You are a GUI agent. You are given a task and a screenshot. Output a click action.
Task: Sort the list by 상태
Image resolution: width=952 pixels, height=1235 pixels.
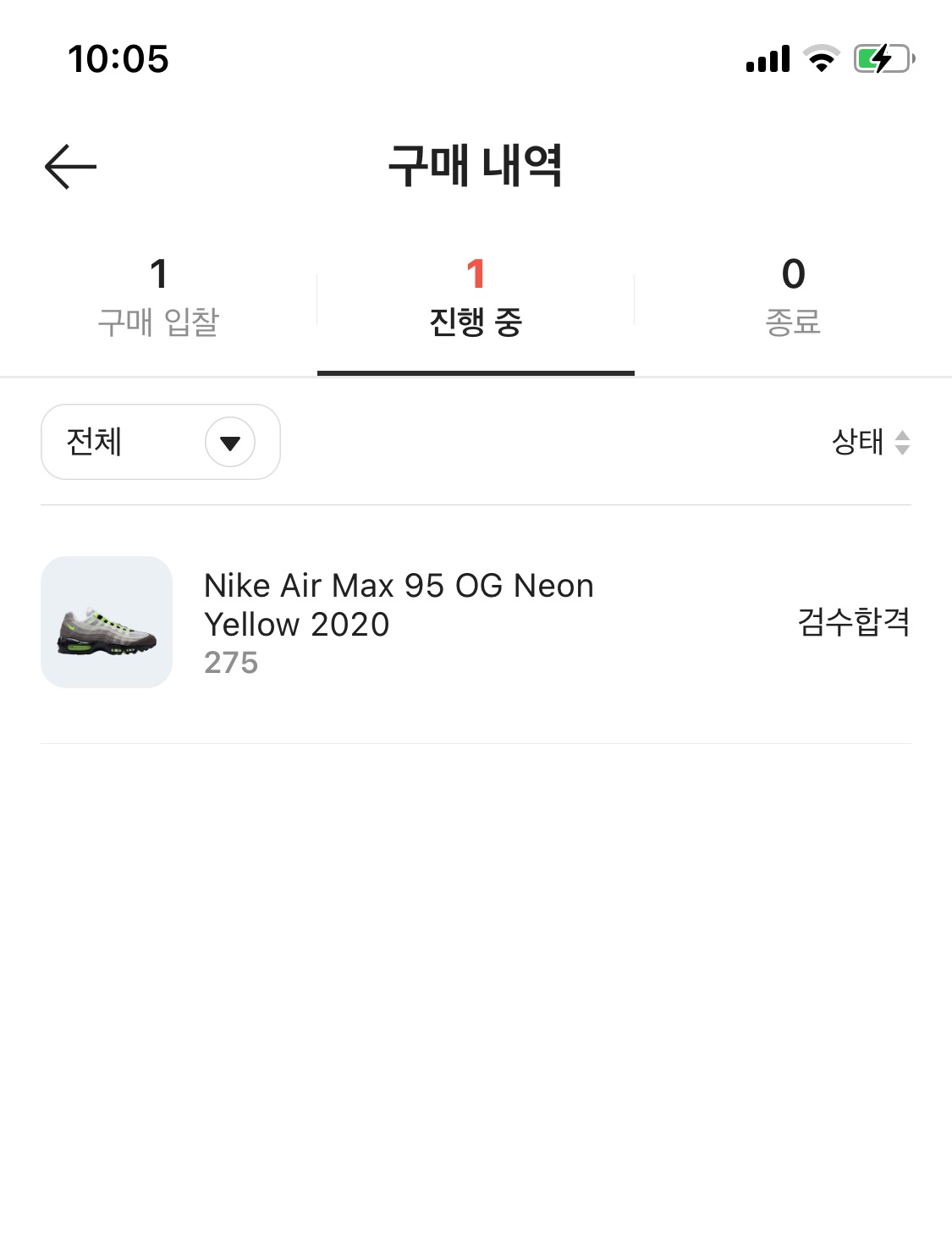870,442
